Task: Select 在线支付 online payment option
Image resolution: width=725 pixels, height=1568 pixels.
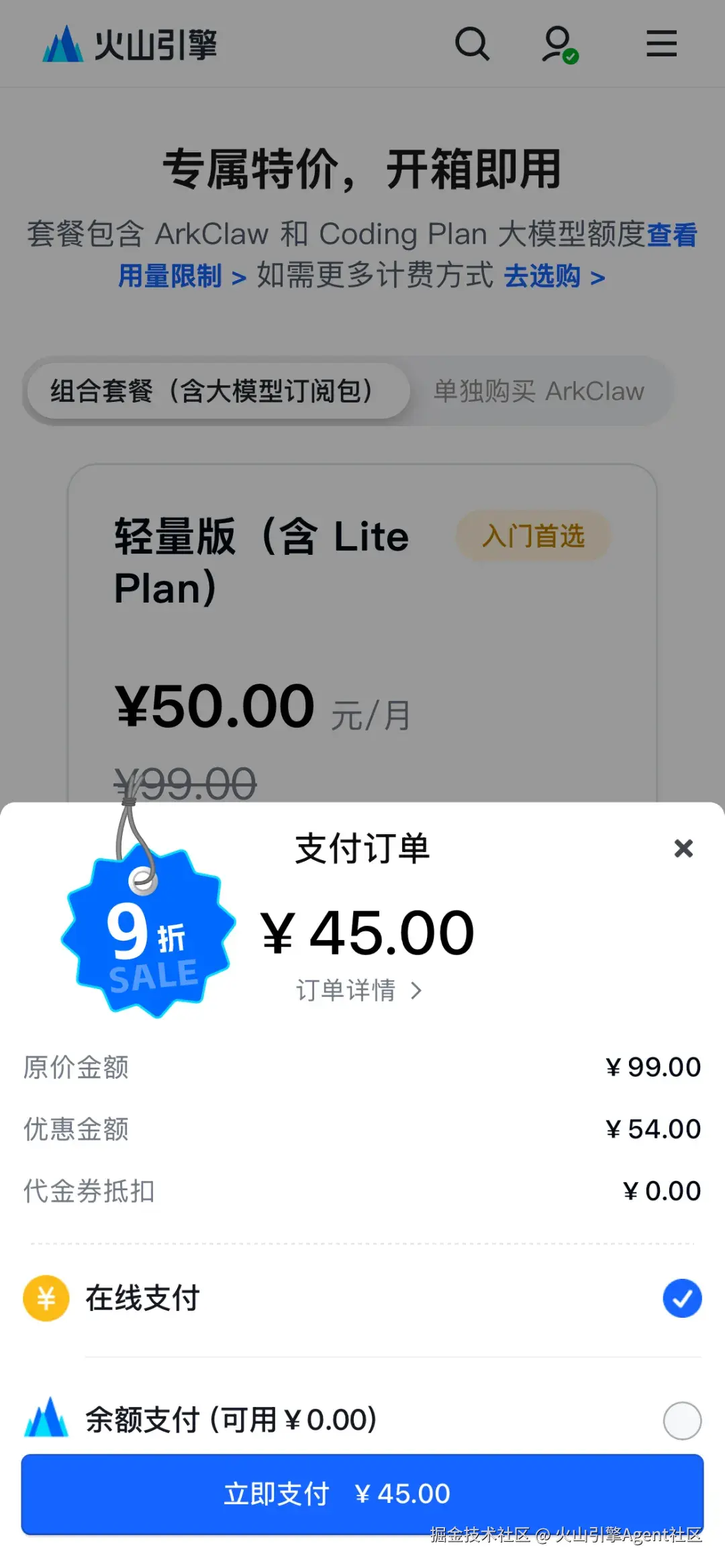Action: click(682, 1298)
